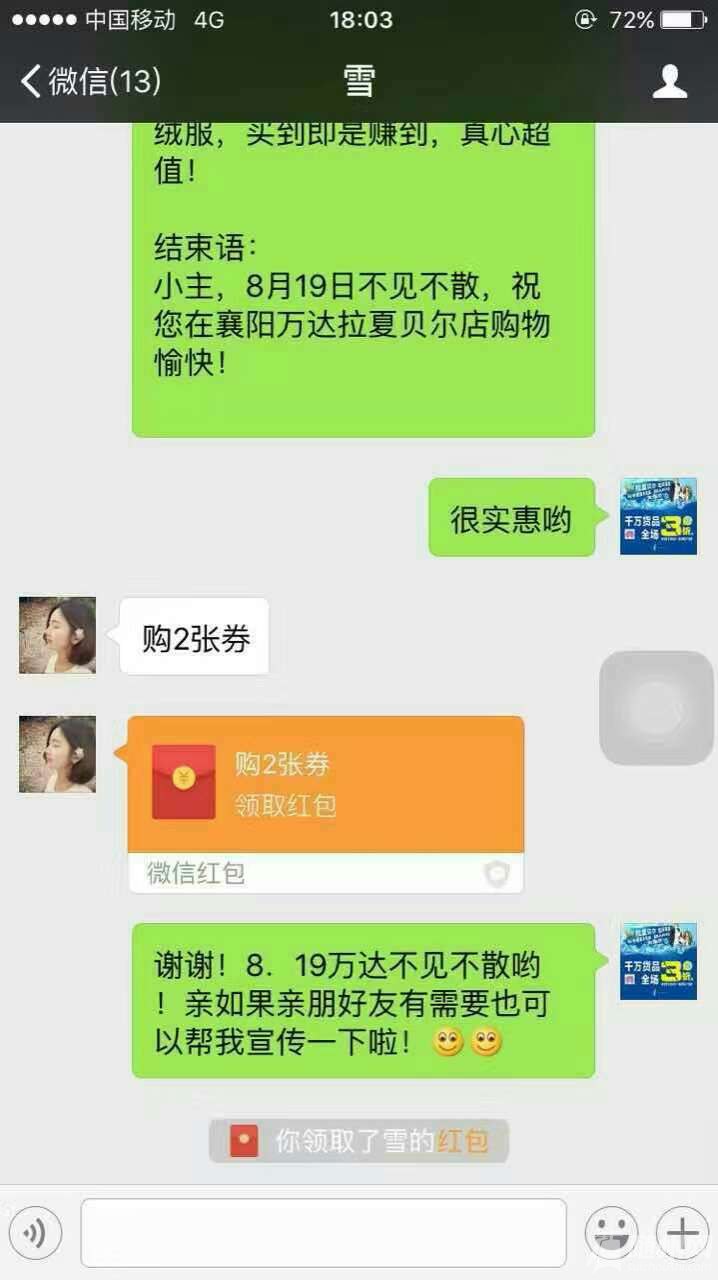Open the emoji sticker panel

tap(611, 1234)
